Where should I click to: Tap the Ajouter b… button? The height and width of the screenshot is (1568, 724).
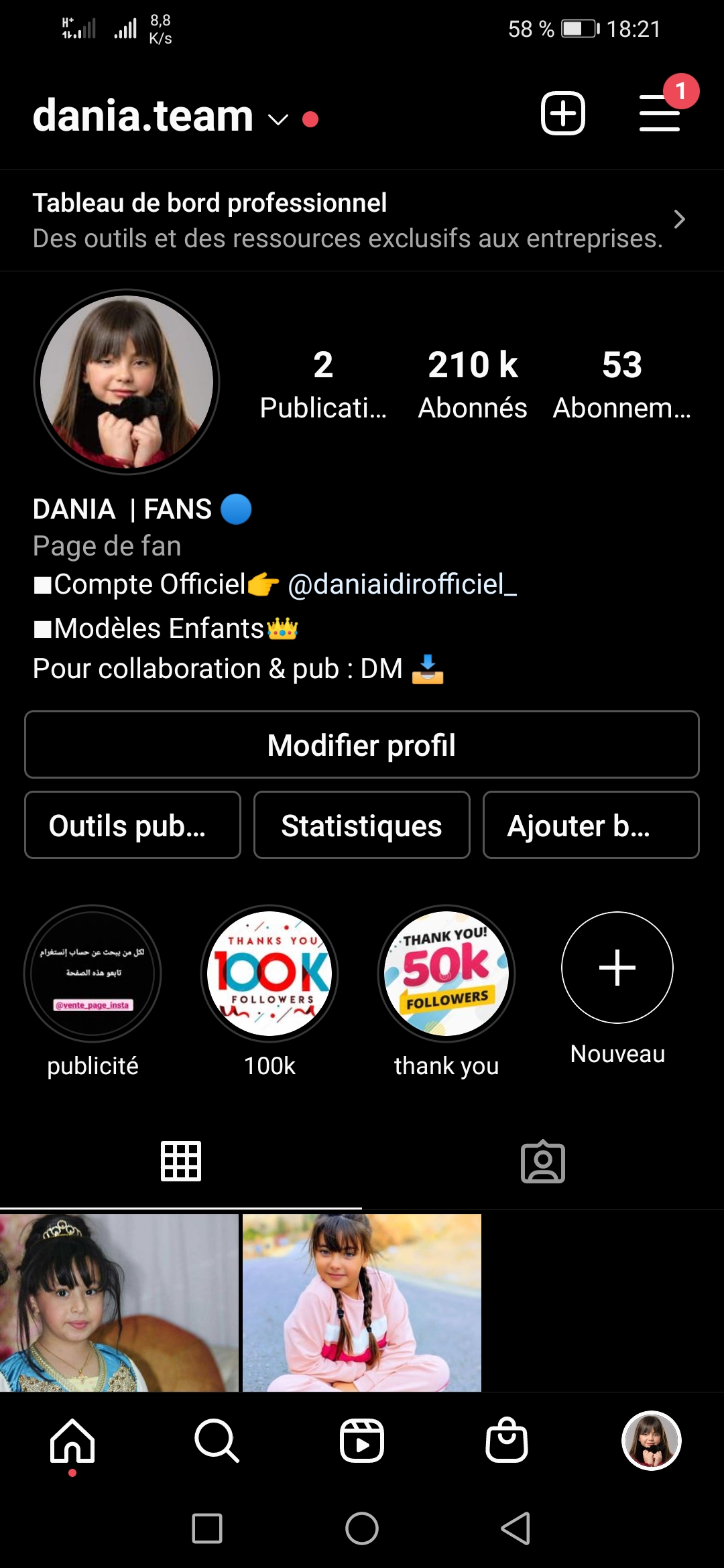[591, 825]
